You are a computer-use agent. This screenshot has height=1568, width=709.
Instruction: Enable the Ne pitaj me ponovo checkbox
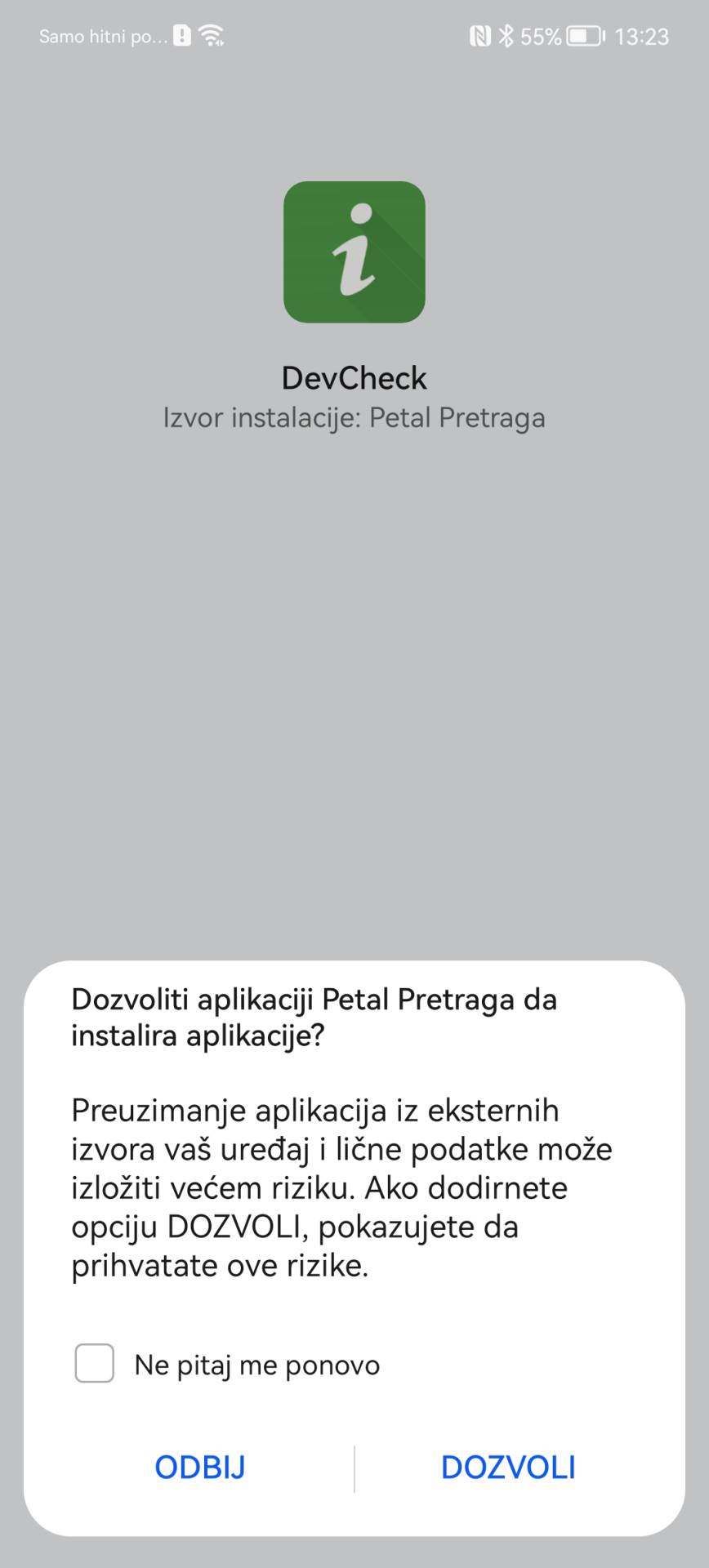[93, 1363]
